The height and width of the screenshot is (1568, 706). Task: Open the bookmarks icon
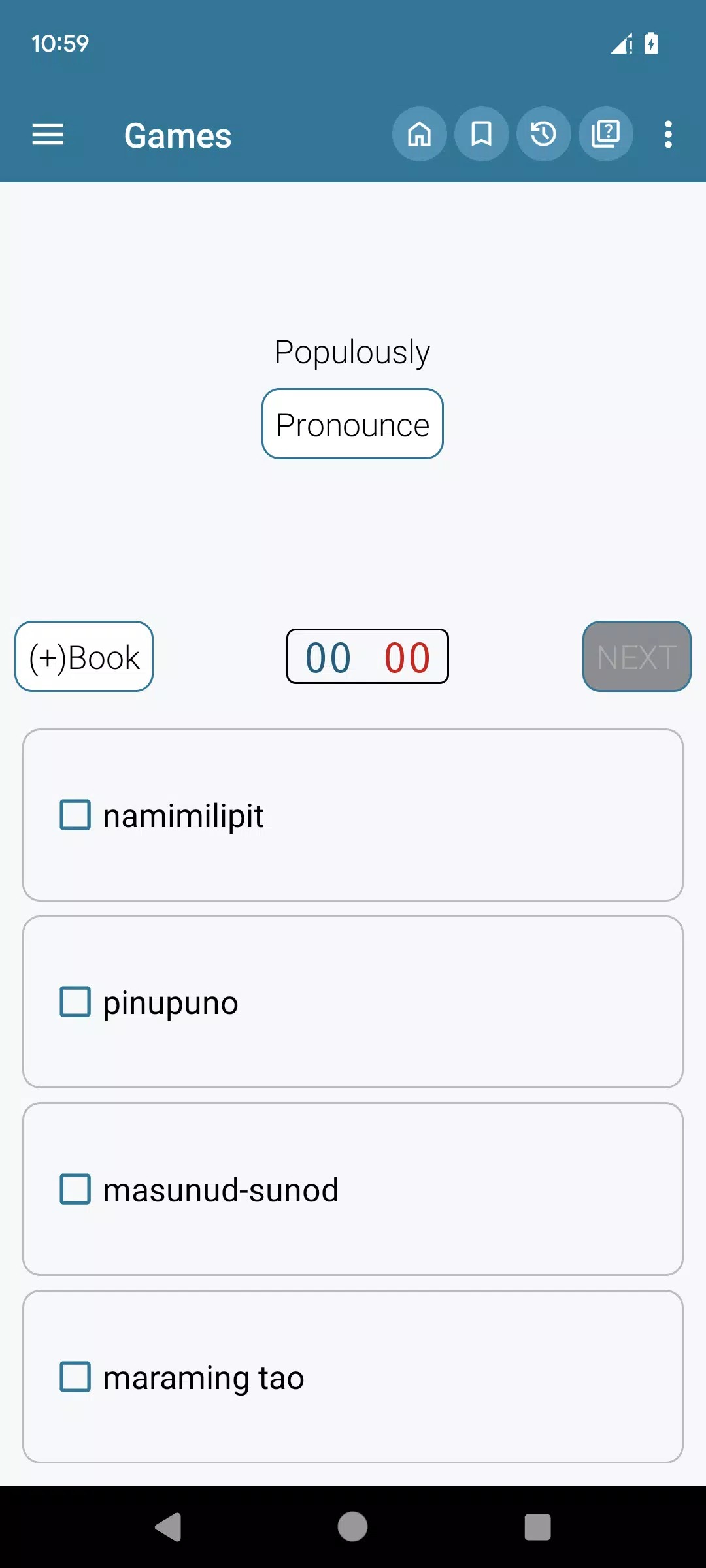pyautogui.click(x=481, y=135)
